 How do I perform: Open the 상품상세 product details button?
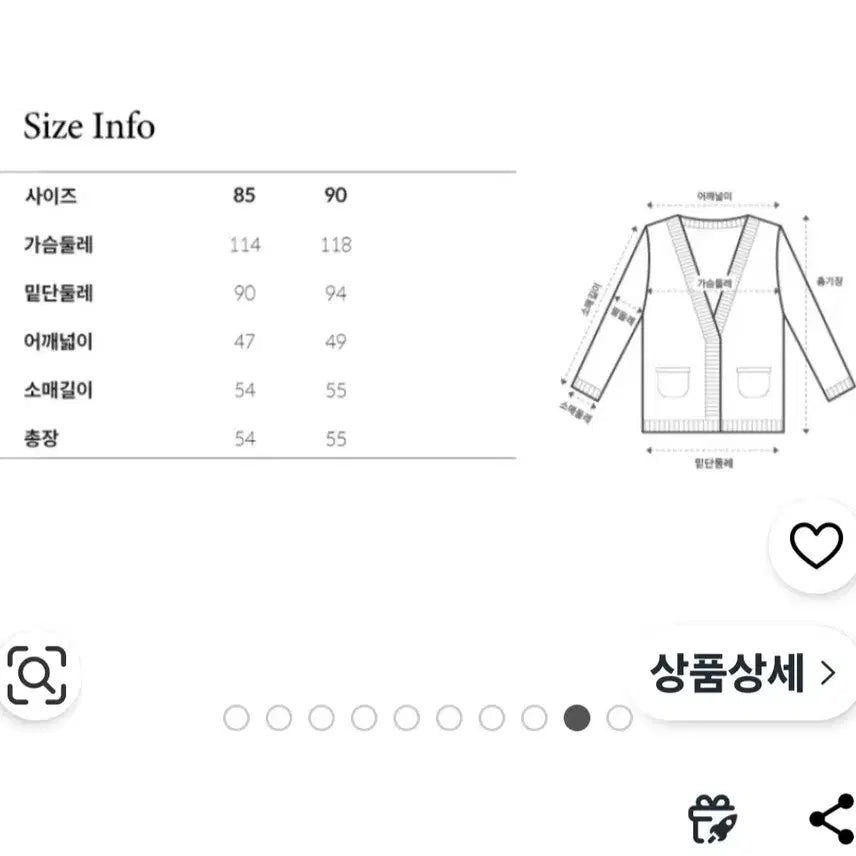(742, 674)
